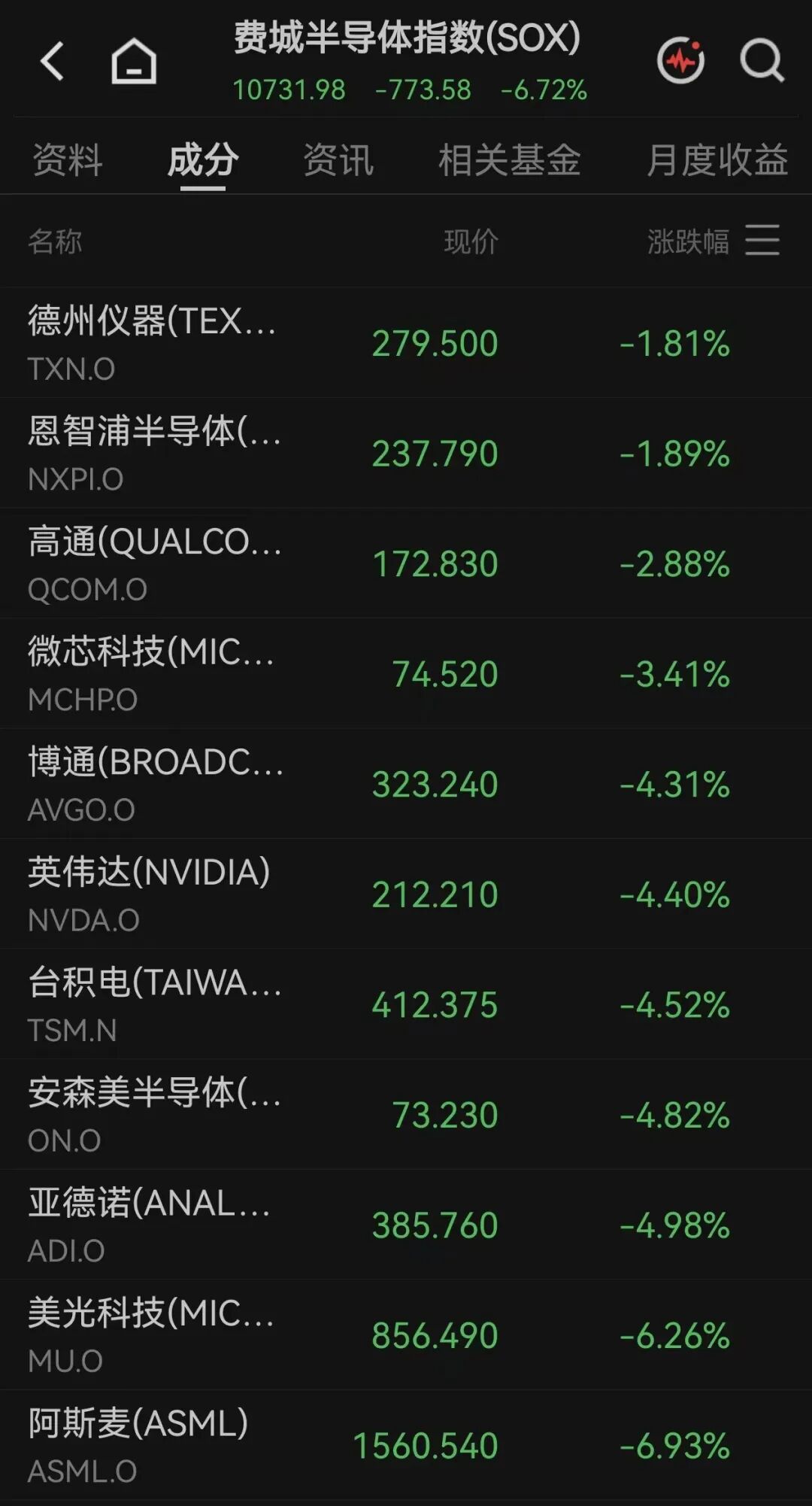
Task: Open the red pulse monitor icon
Action: tap(681, 60)
